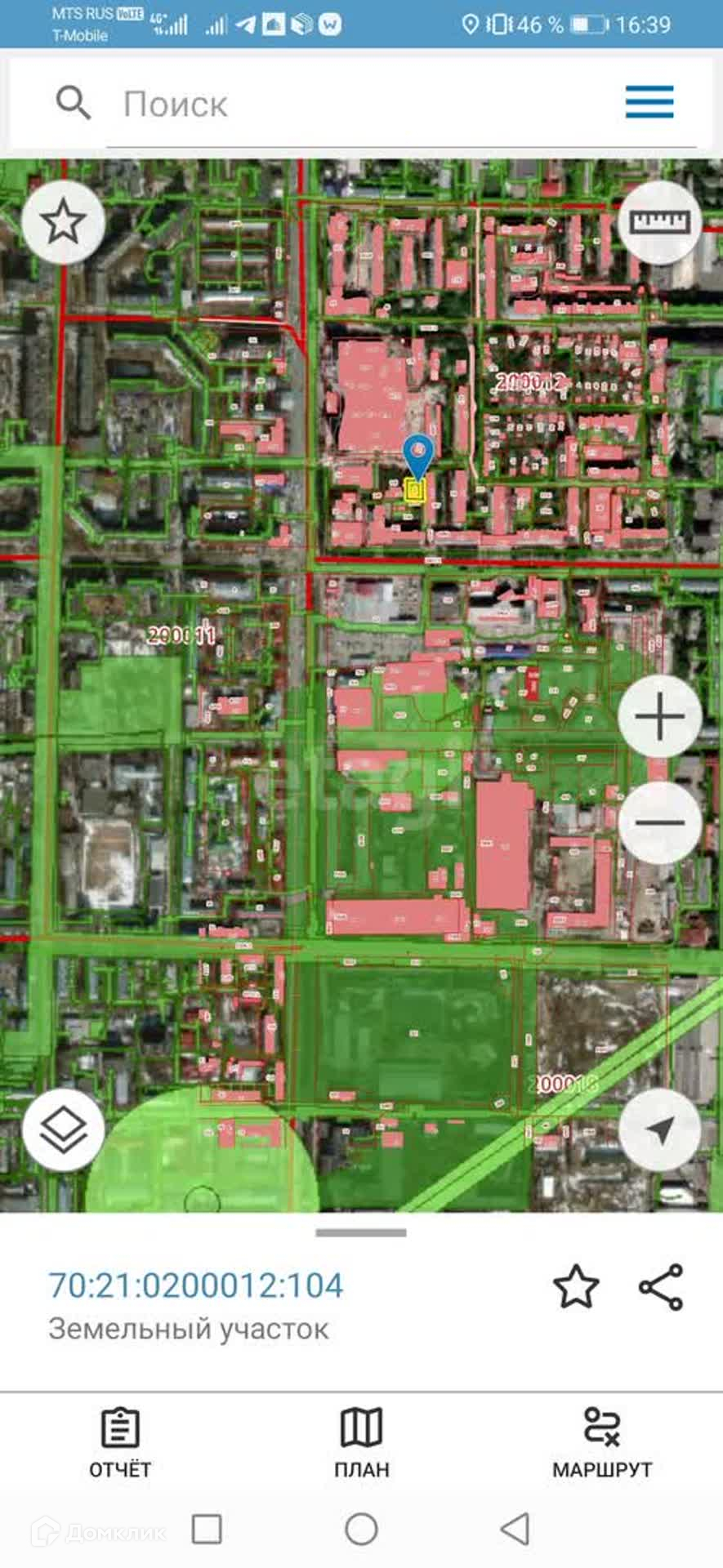
Task: Tap the system back button
Action: click(515, 1529)
